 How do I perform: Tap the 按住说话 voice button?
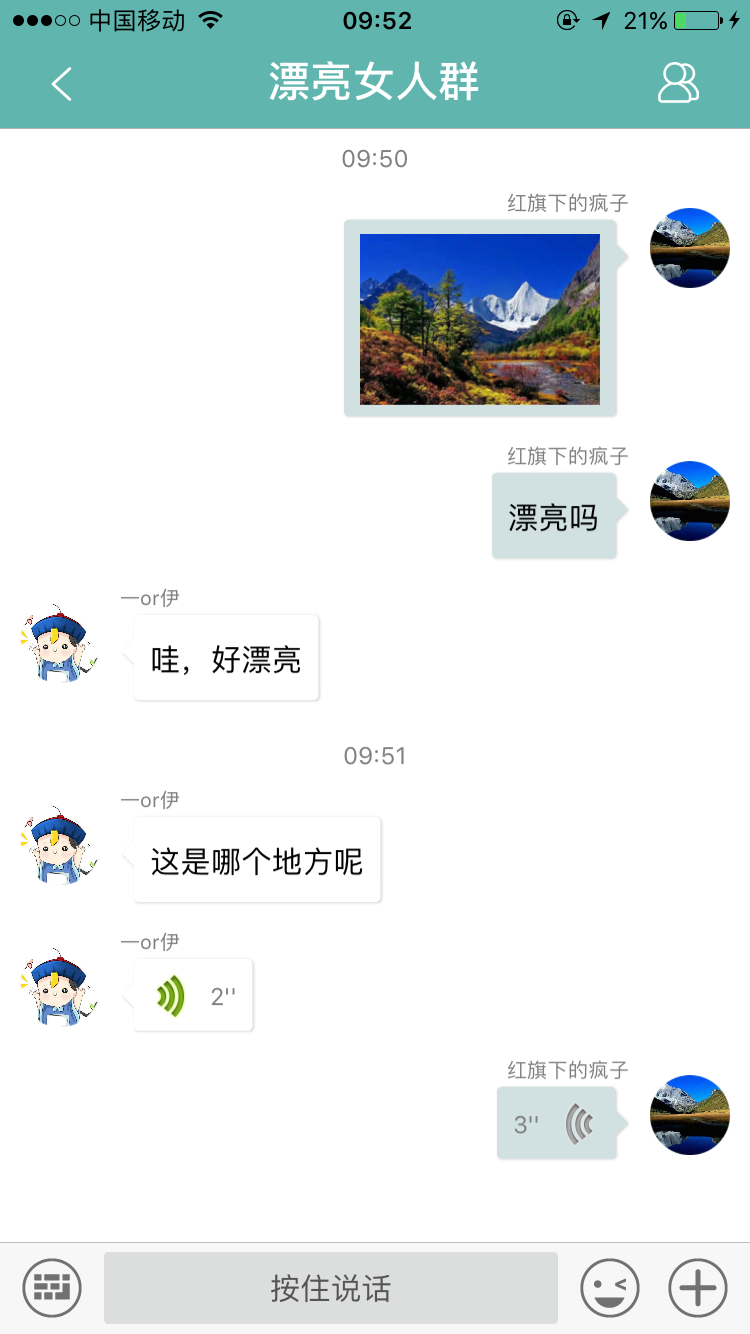tap(331, 1288)
